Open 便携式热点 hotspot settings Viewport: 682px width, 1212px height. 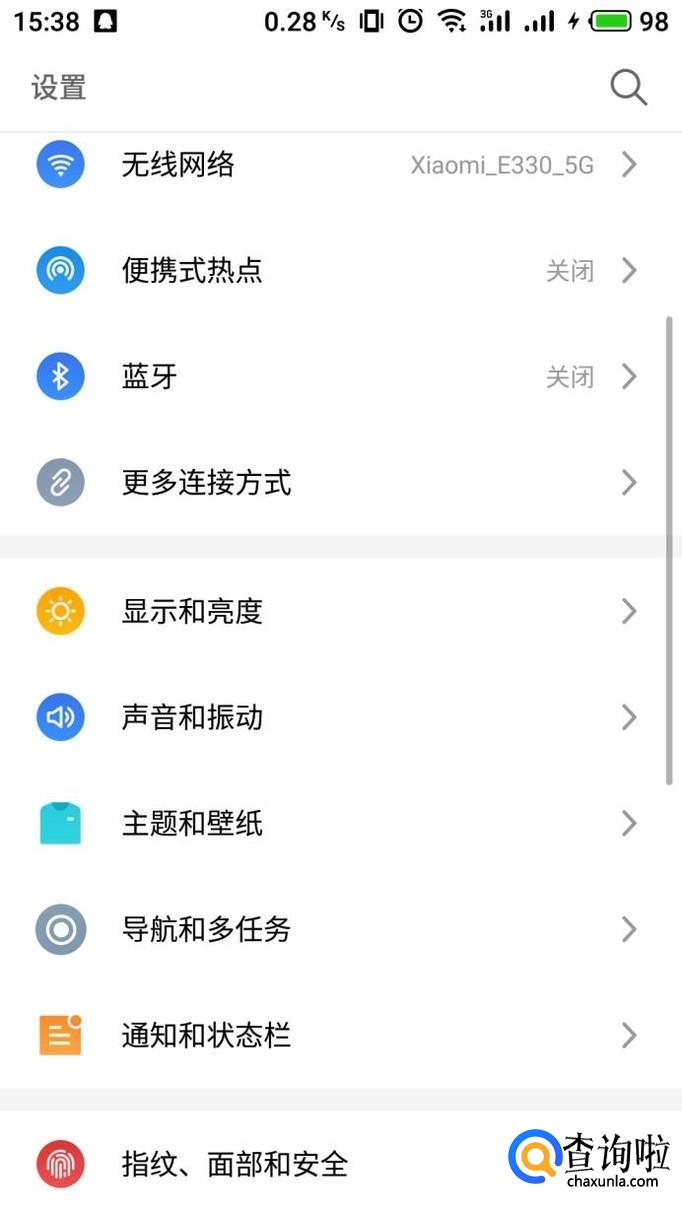192,270
